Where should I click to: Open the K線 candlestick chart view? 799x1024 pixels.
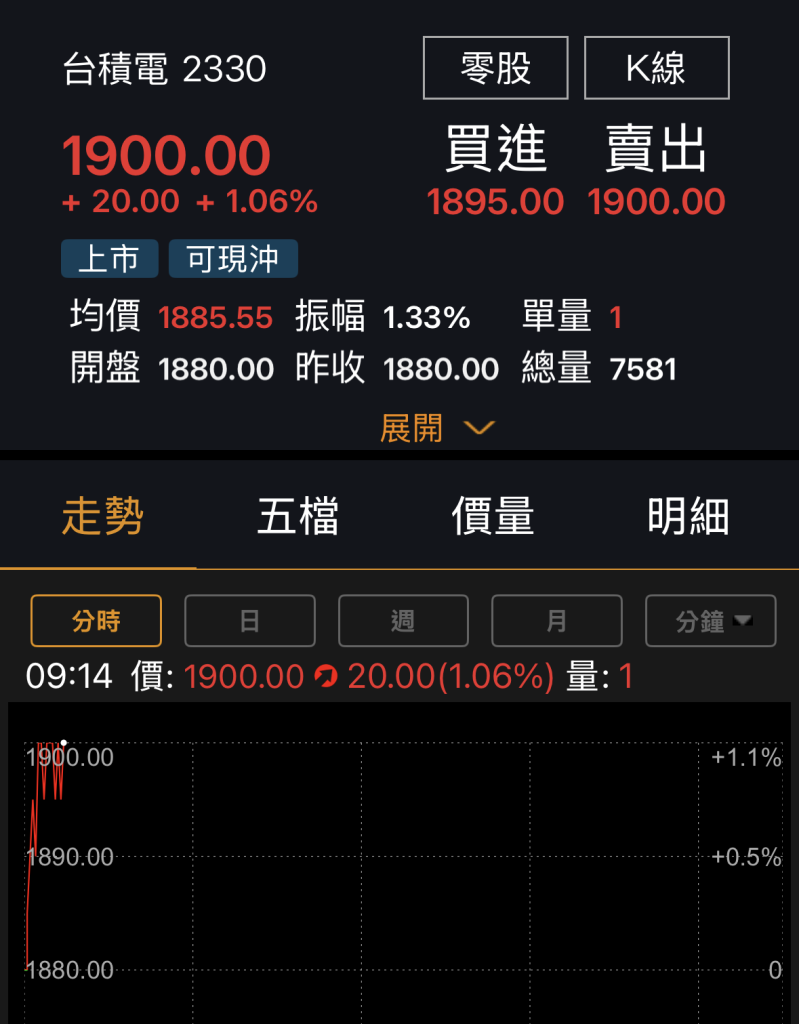click(x=656, y=67)
